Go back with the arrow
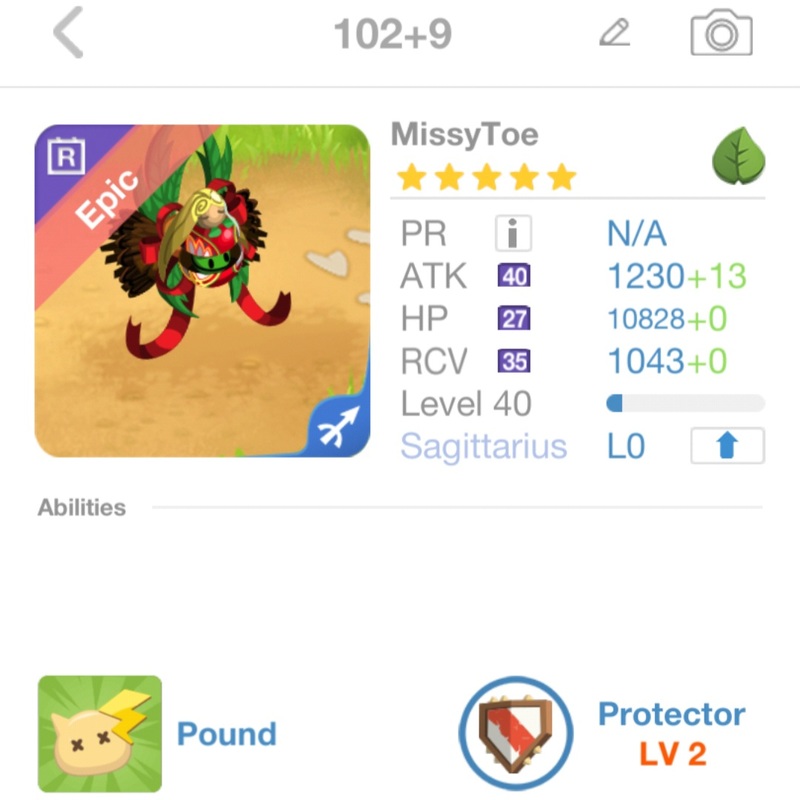The width and height of the screenshot is (800, 800). (68, 35)
